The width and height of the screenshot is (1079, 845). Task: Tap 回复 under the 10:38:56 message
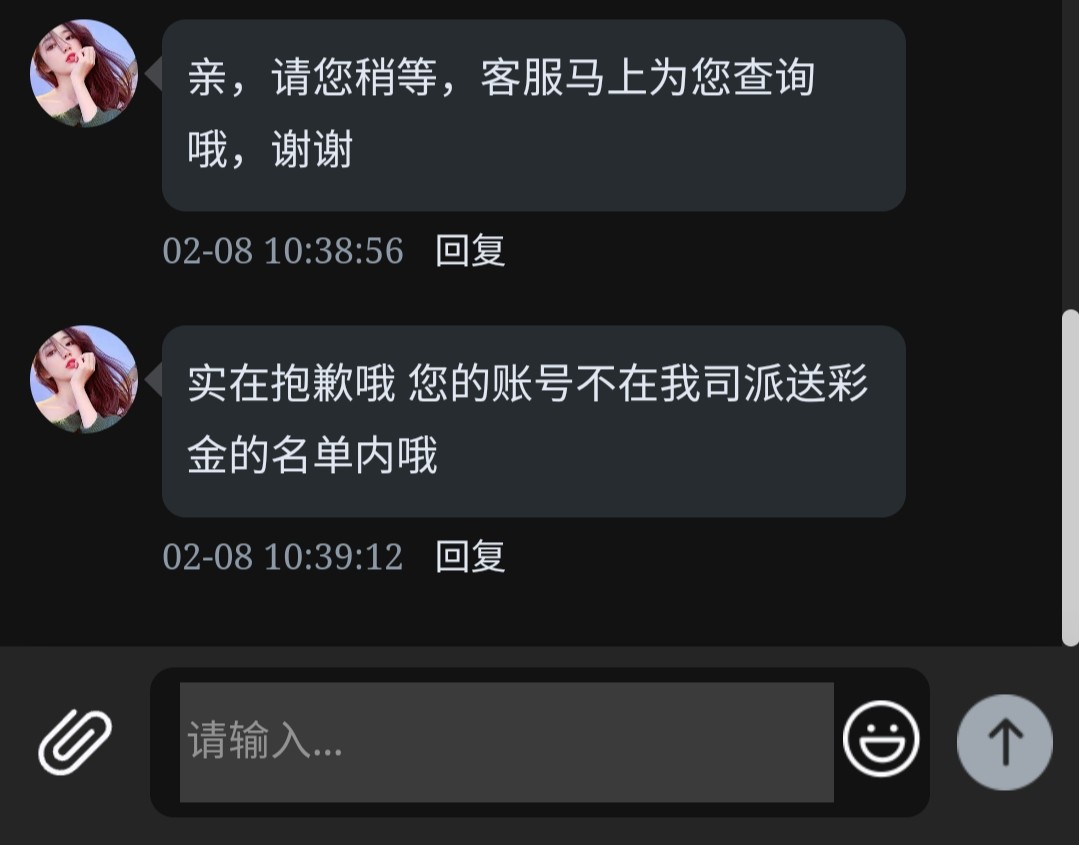click(470, 250)
